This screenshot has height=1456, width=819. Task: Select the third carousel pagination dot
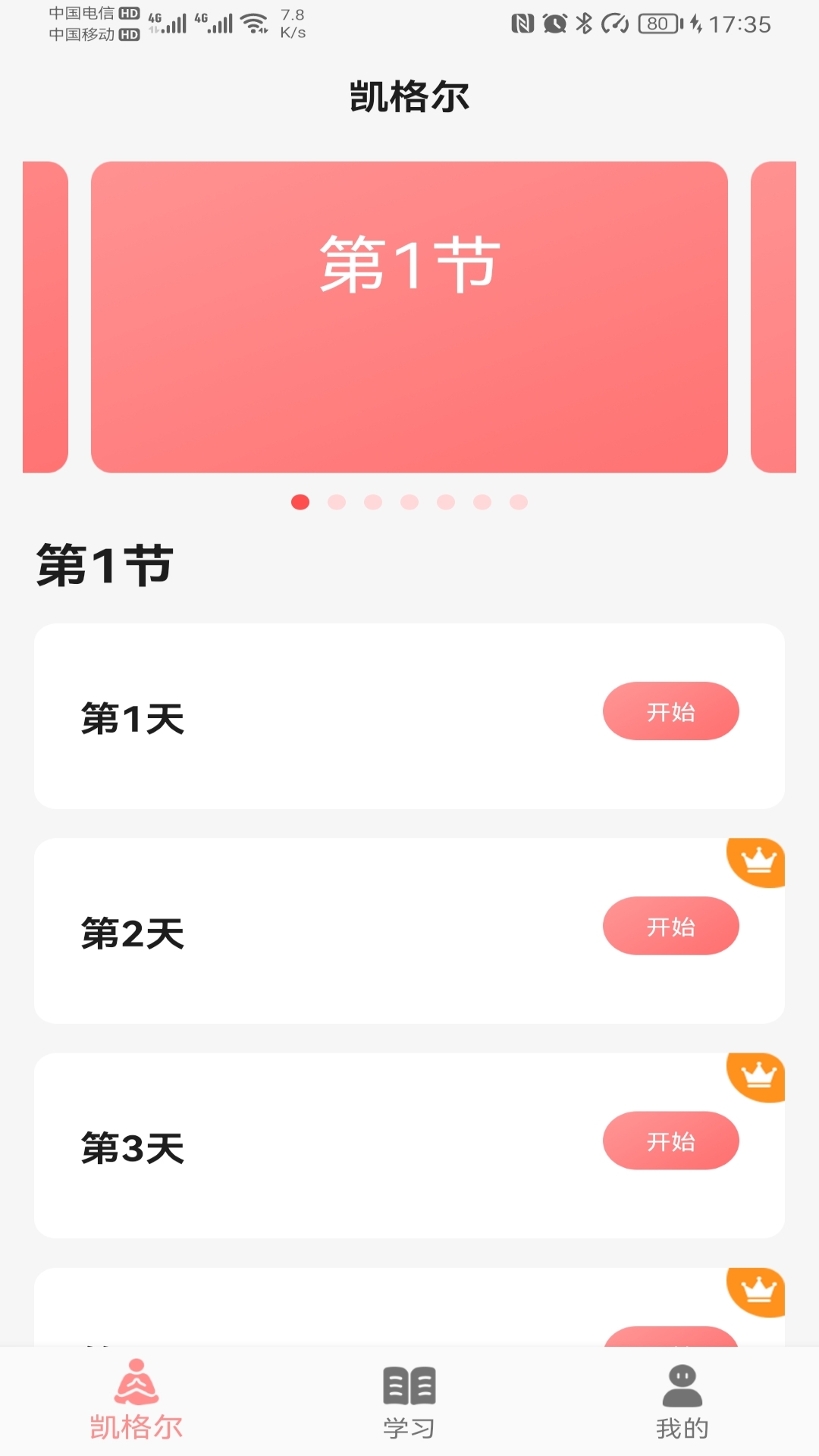coord(371,502)
